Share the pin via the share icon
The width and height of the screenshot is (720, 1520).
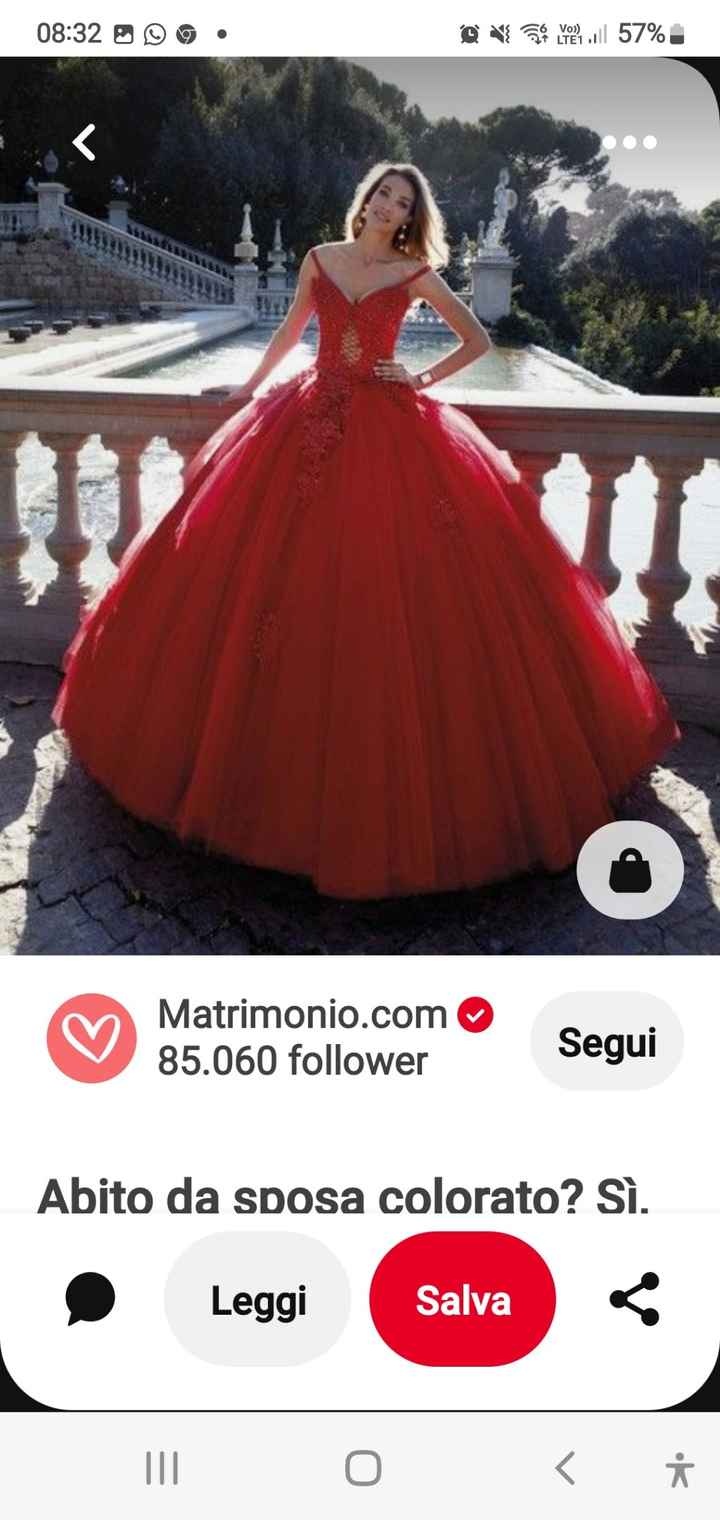click(634, 1297)
